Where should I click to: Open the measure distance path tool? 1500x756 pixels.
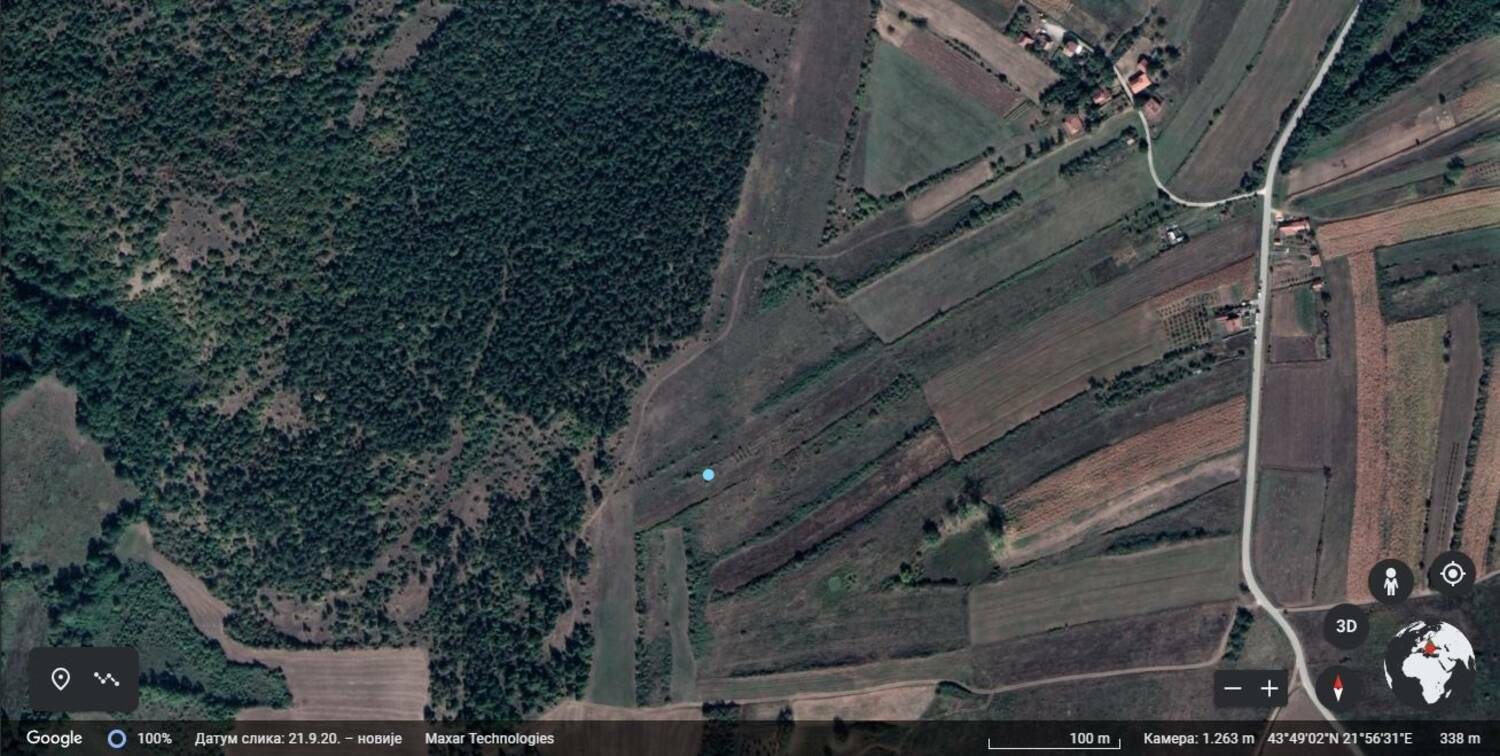tap(106, 679)
